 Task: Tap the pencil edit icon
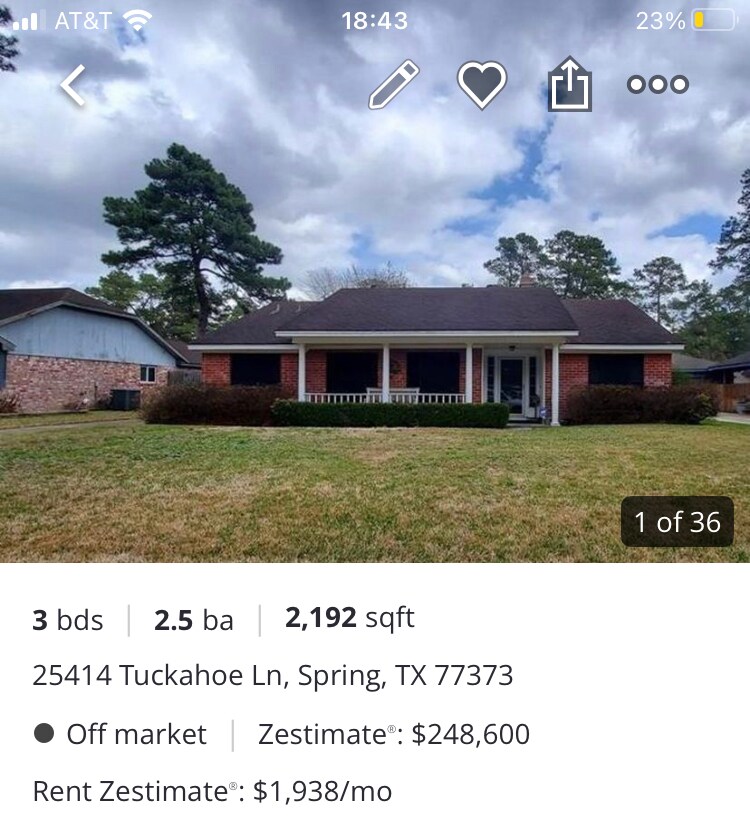pyautogui.click(x=393, y=85)
